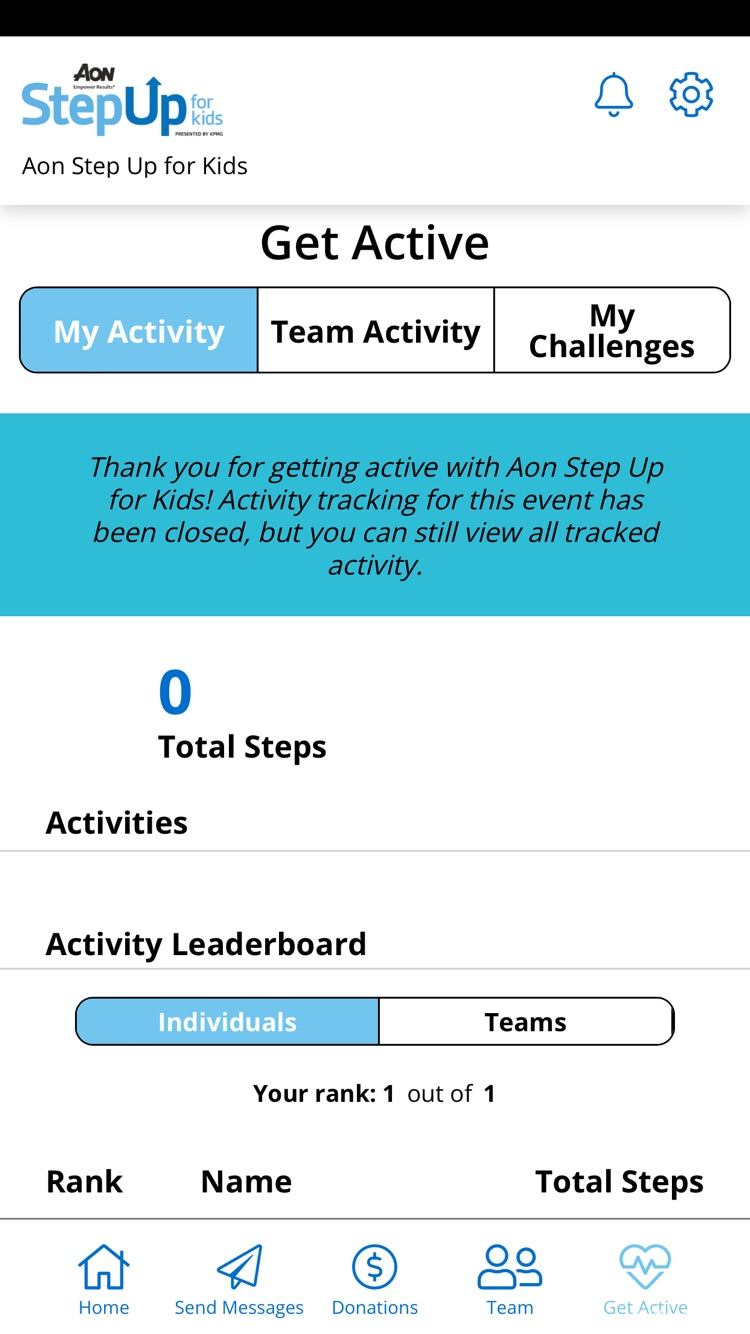Go to the Home tab
This screenshot has width=750, height=1334.
tap(104, 1280)
